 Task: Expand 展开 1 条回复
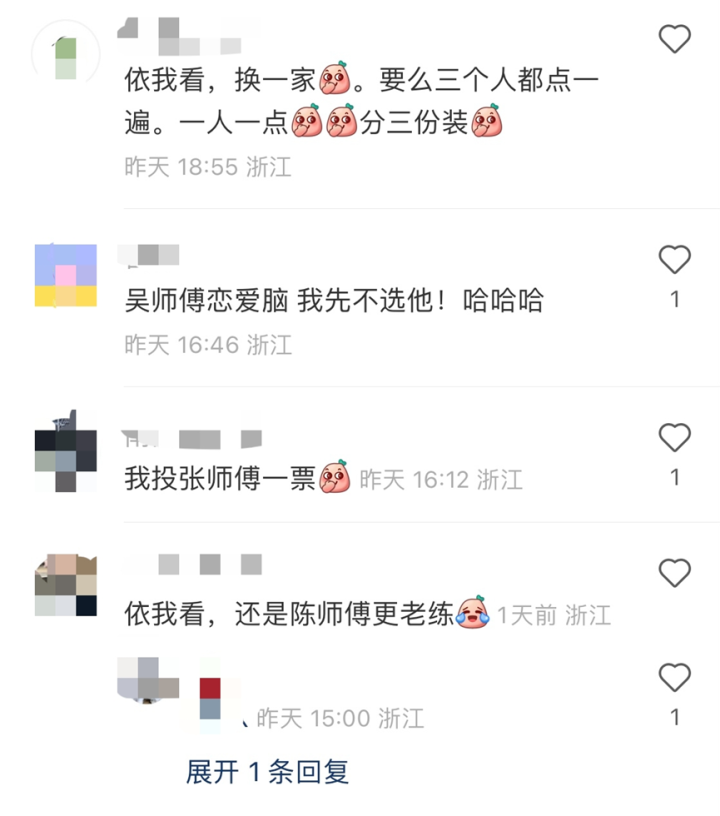[267, 771]
